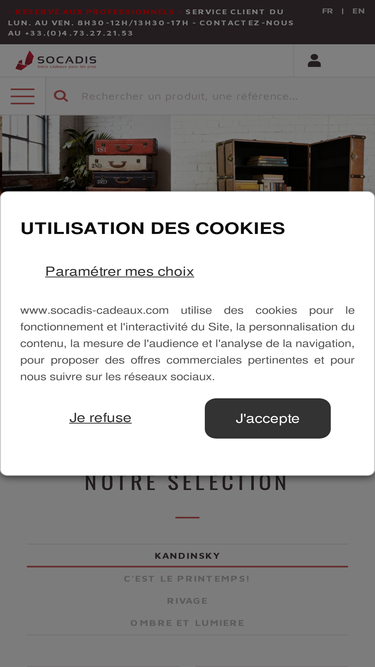The image size is (375, 667).
Task: Tap the red search magnifier icon
Action: tap(61, 96)
